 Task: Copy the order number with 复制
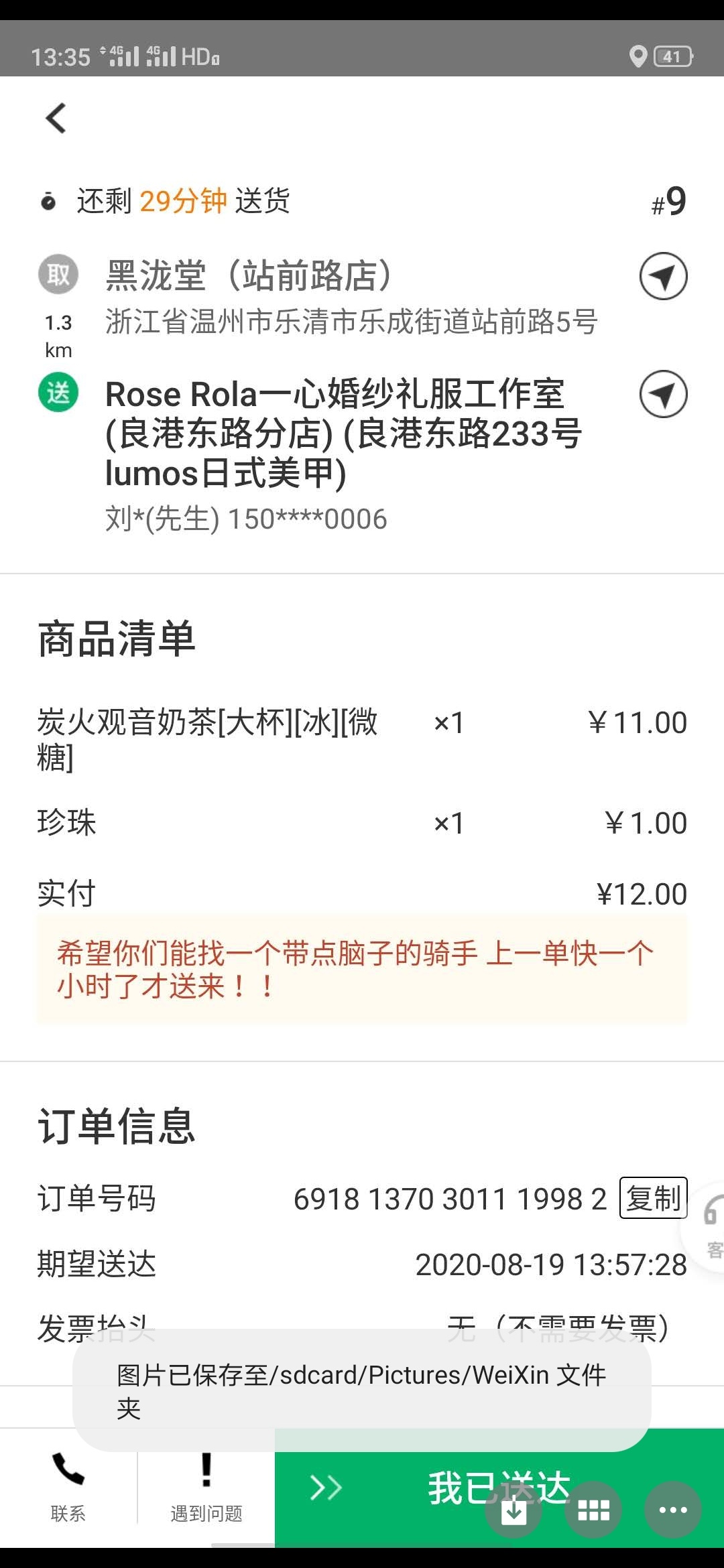[x=653, y=1198]
